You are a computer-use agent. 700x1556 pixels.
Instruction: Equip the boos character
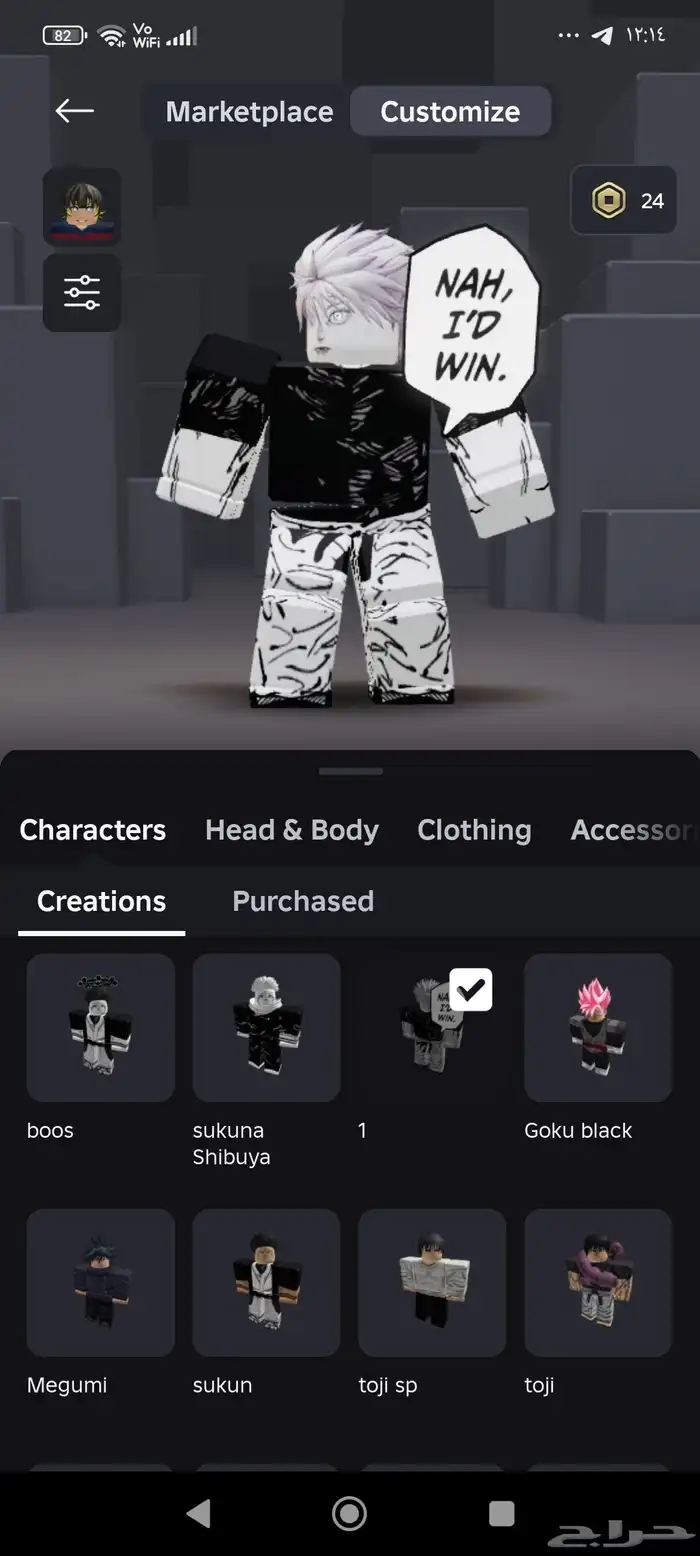[x=100, y=1027]
